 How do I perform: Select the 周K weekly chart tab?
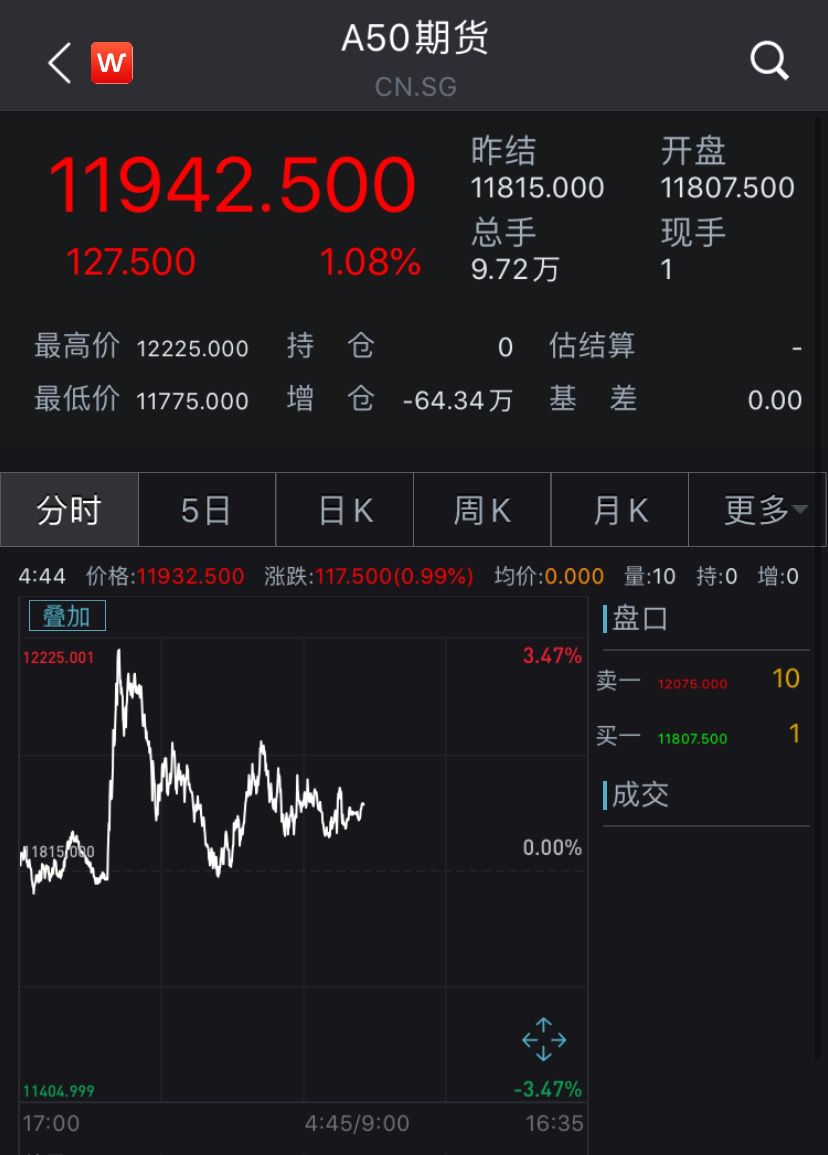coord(482,510)
